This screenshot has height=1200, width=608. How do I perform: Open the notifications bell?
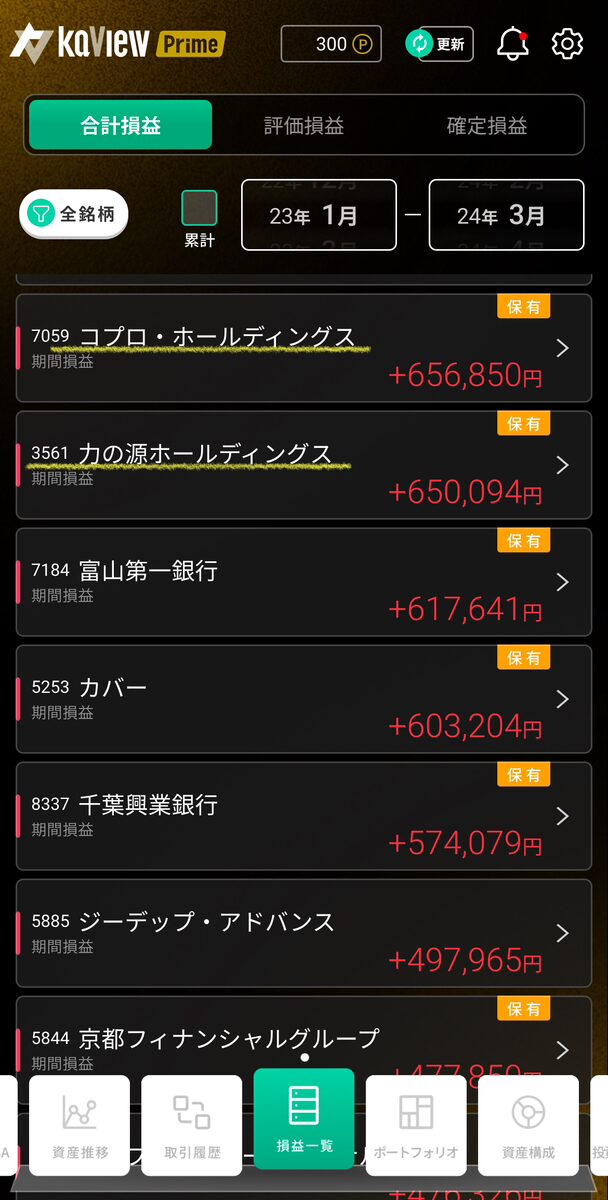click(512, 44)
